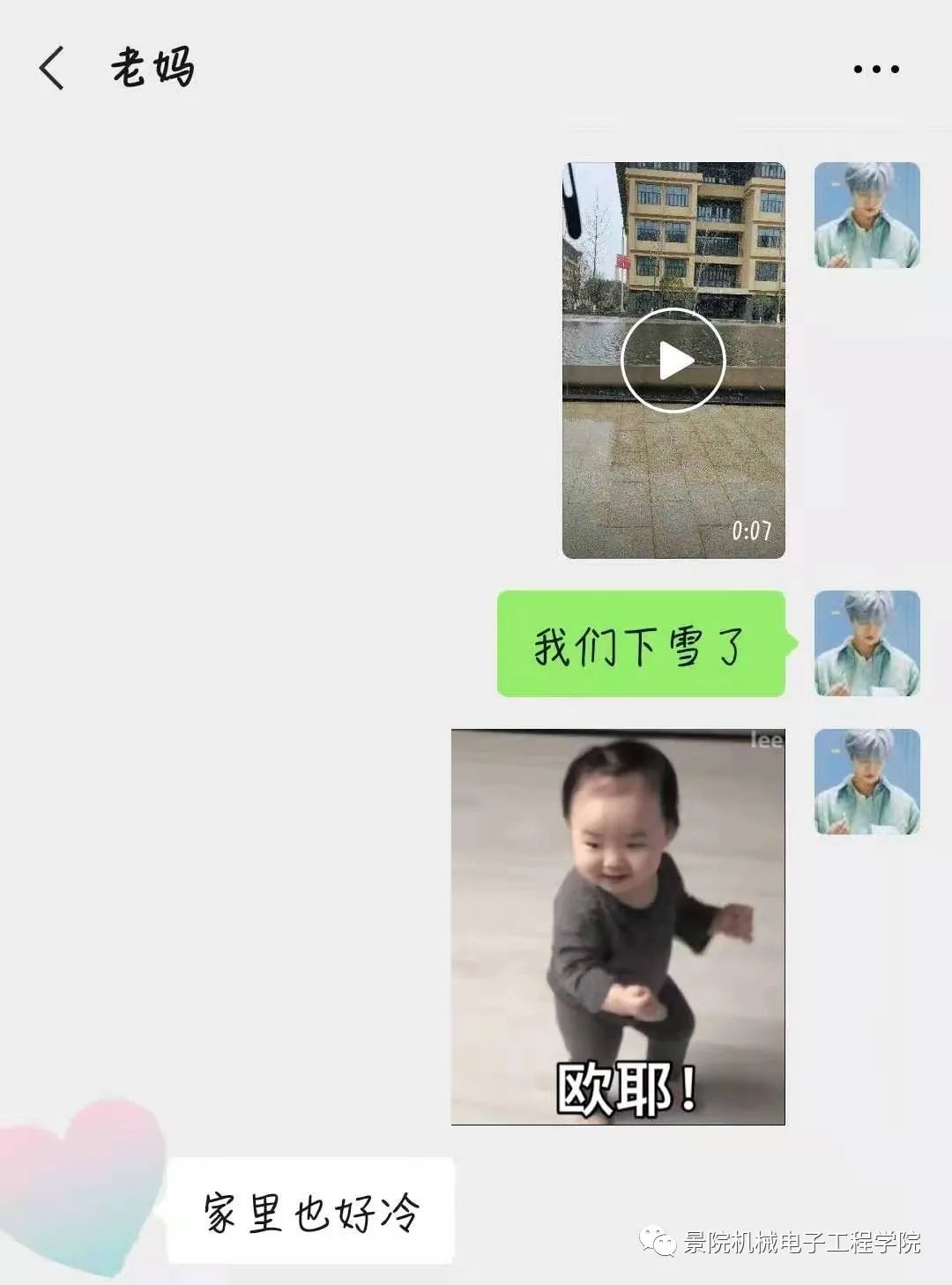
Task: Play the 0:07 snow video message
Action: pos(673,360)
